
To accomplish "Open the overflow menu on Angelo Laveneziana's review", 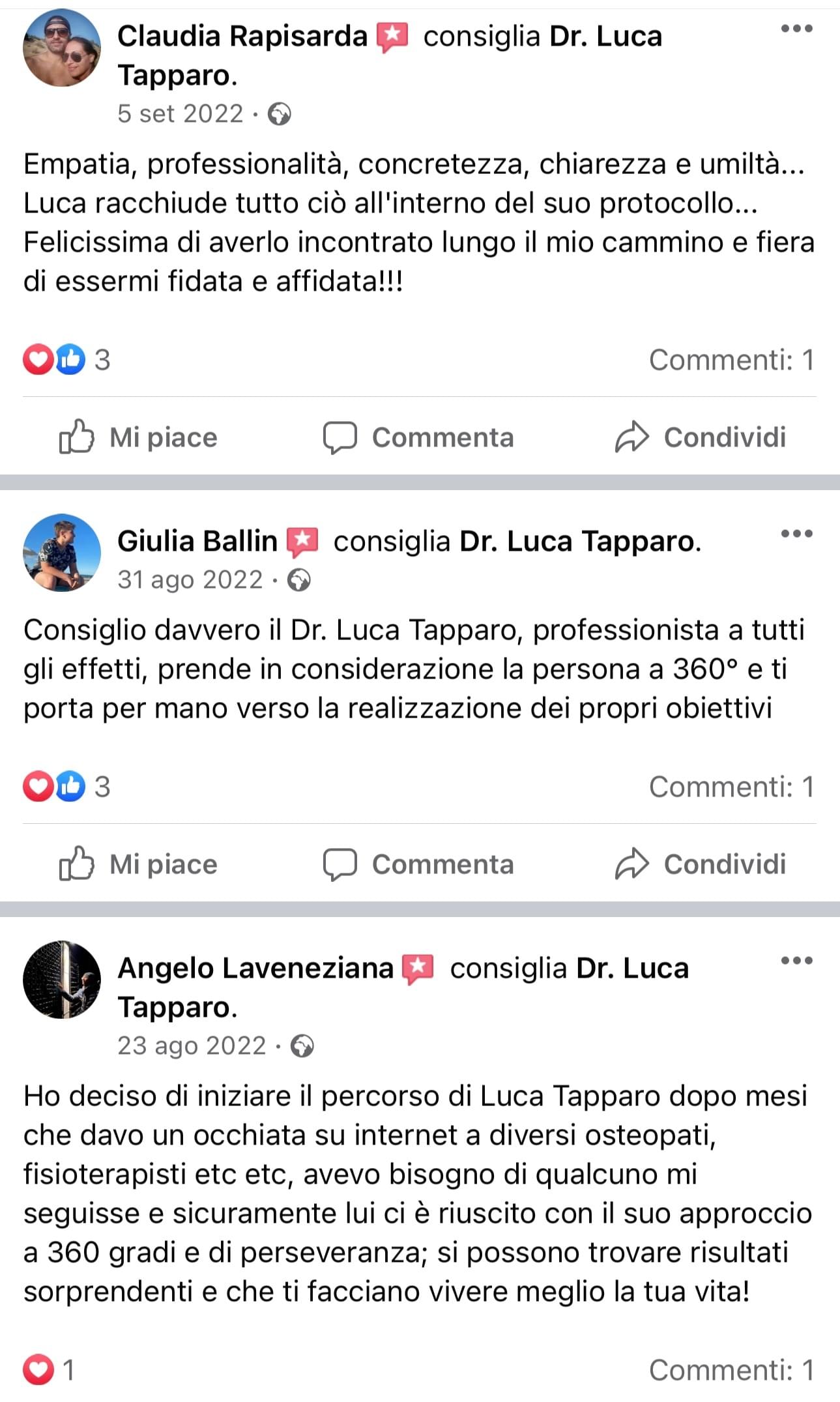I will tap(796, 961).
